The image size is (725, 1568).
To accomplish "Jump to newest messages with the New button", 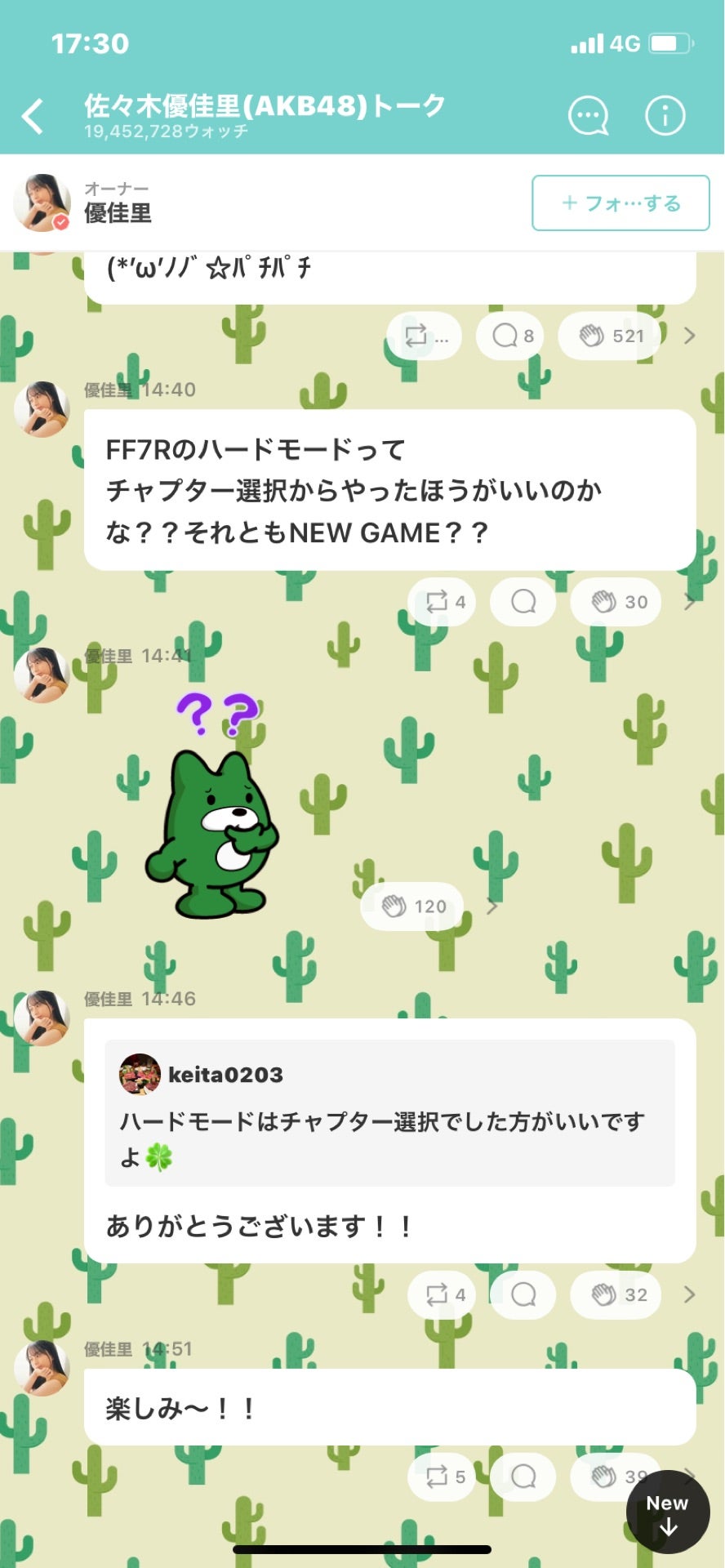I will (669, 1512).
